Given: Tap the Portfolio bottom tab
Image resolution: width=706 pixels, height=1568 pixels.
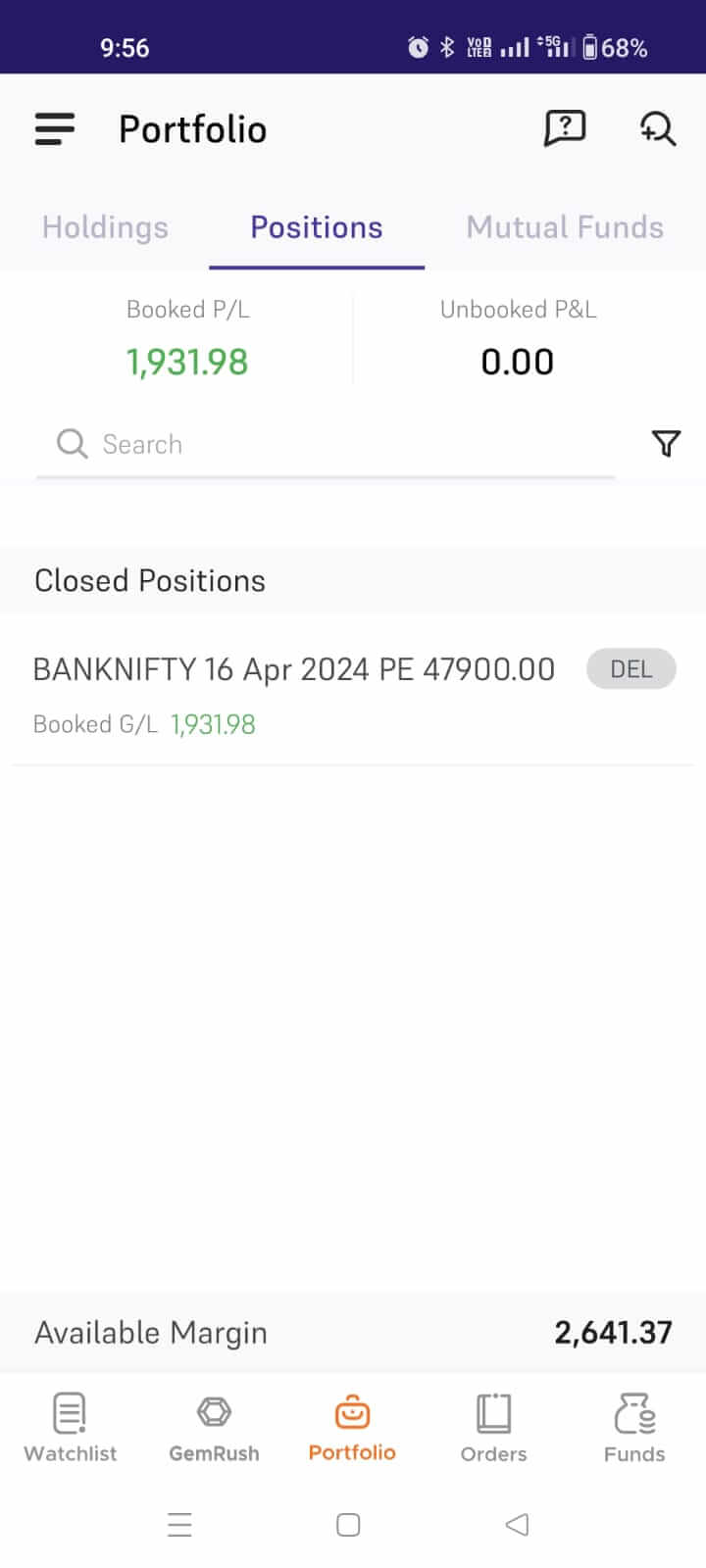Looking at the screenshot, I should coord(352,1427).
